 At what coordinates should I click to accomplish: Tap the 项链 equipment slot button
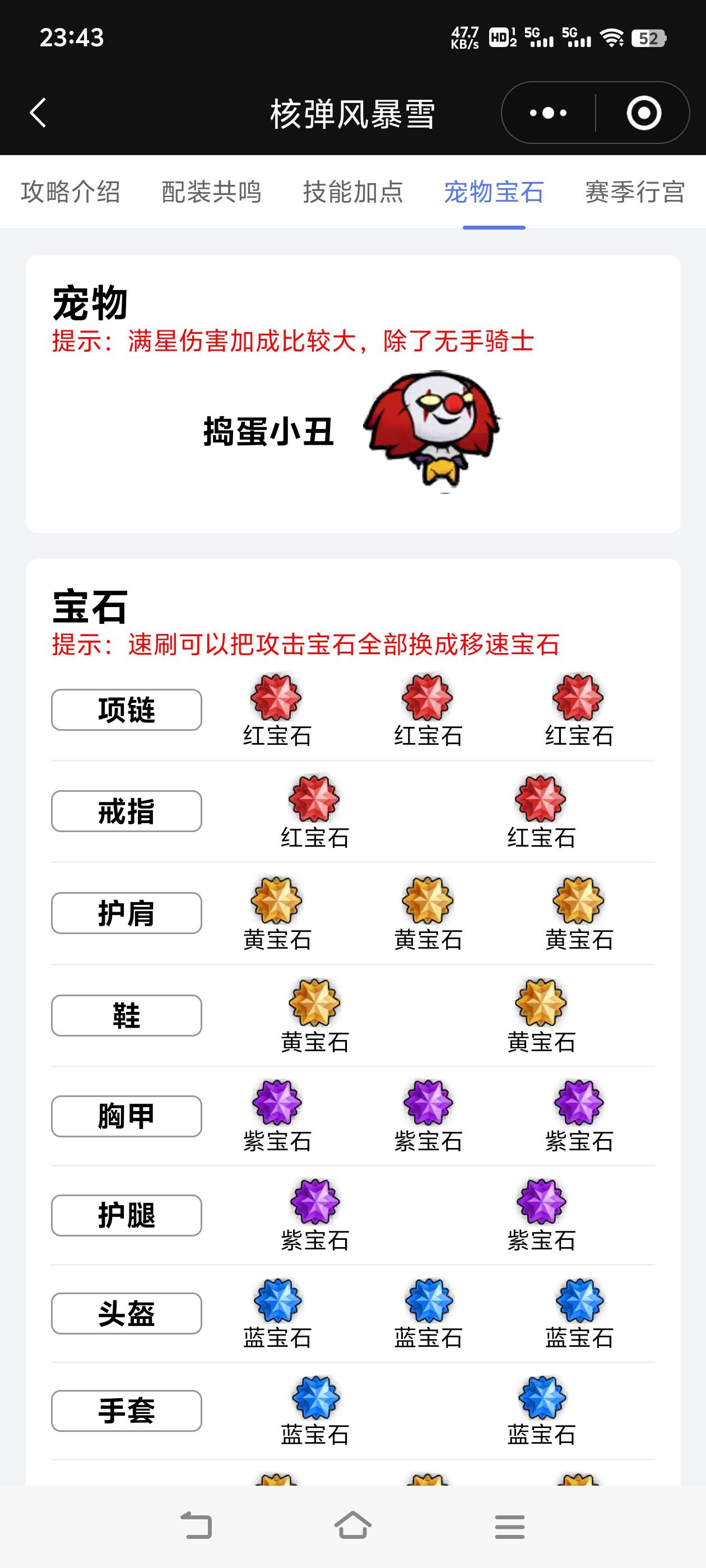click(x=126, y=710)
